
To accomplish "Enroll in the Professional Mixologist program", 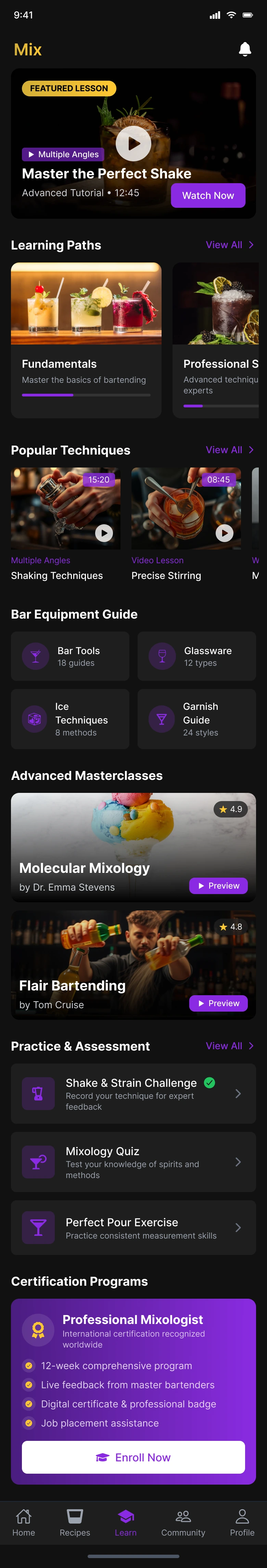I will point(133,1457).
